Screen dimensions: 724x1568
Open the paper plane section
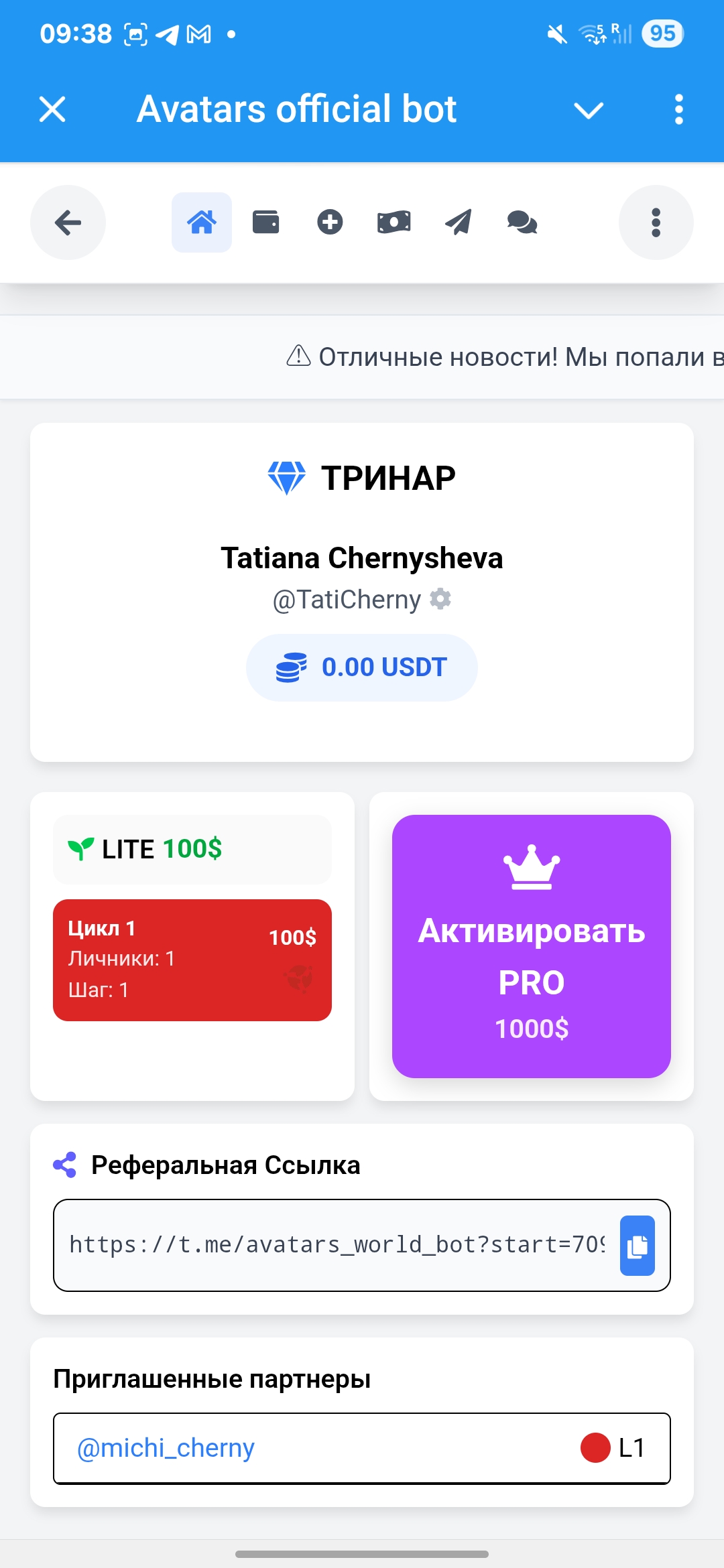click(459, 222)
